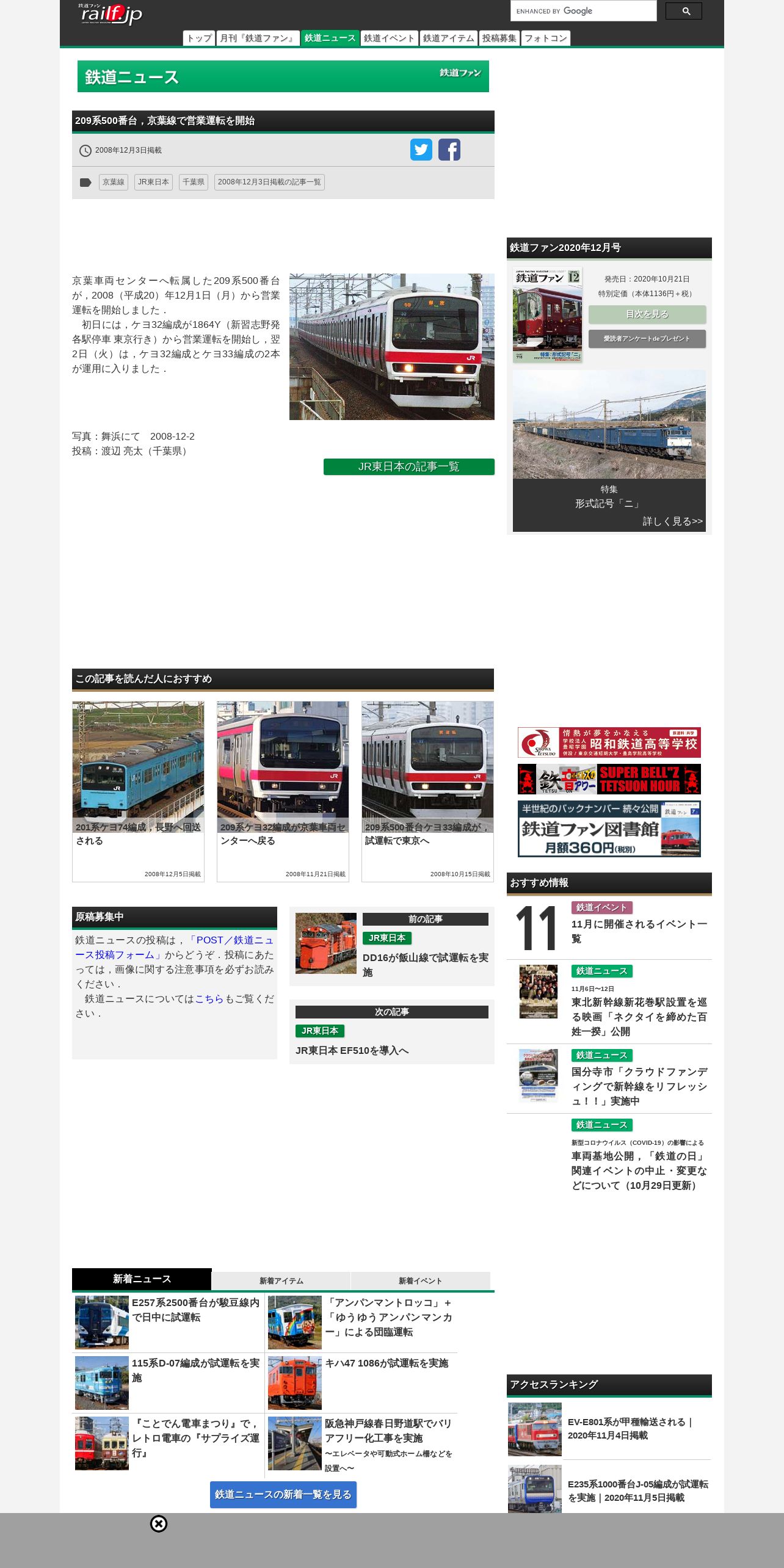The image size is (784, 1568).
Task: Share article on Twitter
Action: (421, 150)
